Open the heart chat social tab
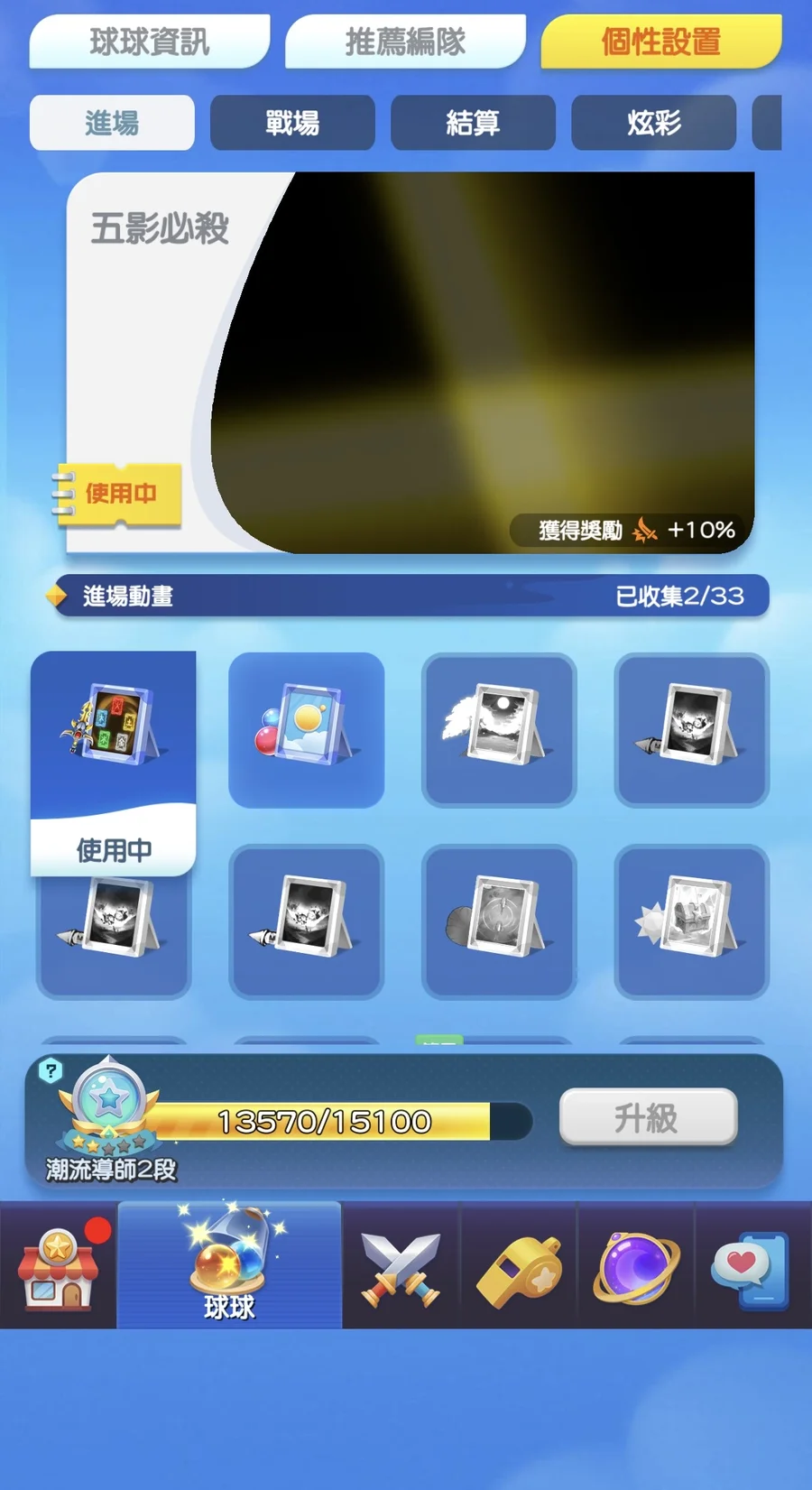This screenshot has height=1490, width=812. (x=752, y=1265)
